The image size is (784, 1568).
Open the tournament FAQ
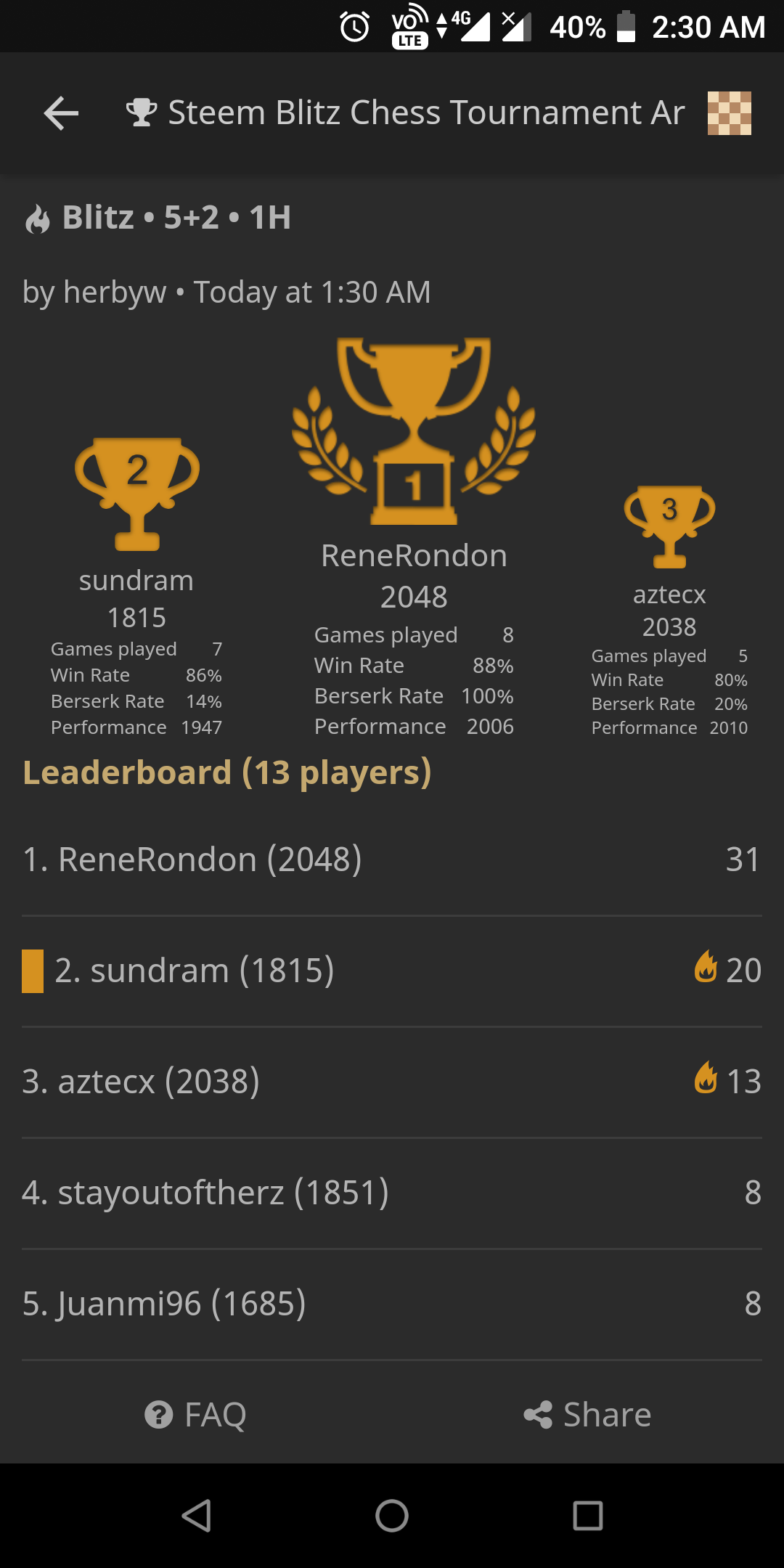point(196,1414)
